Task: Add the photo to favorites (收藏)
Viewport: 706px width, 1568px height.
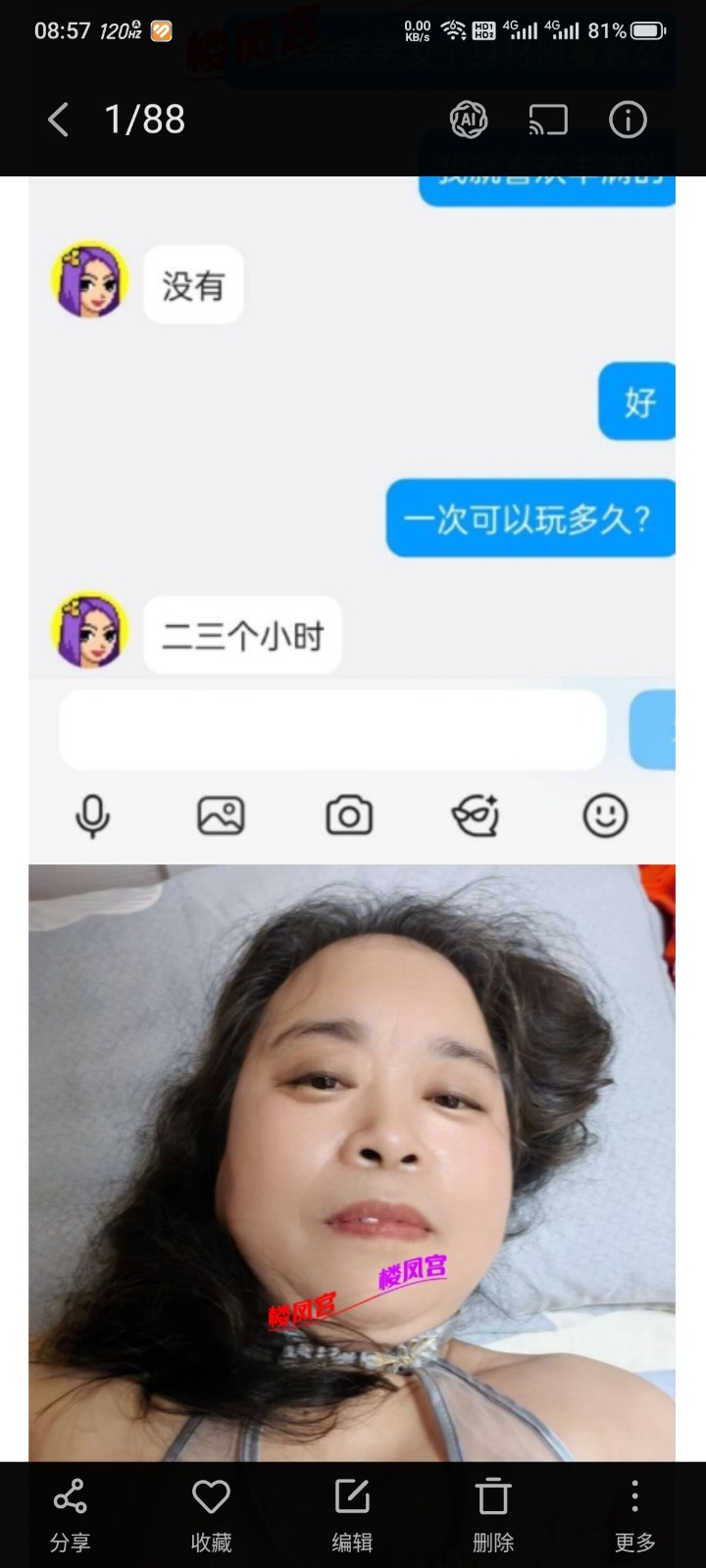Action: click(211, 1514)
